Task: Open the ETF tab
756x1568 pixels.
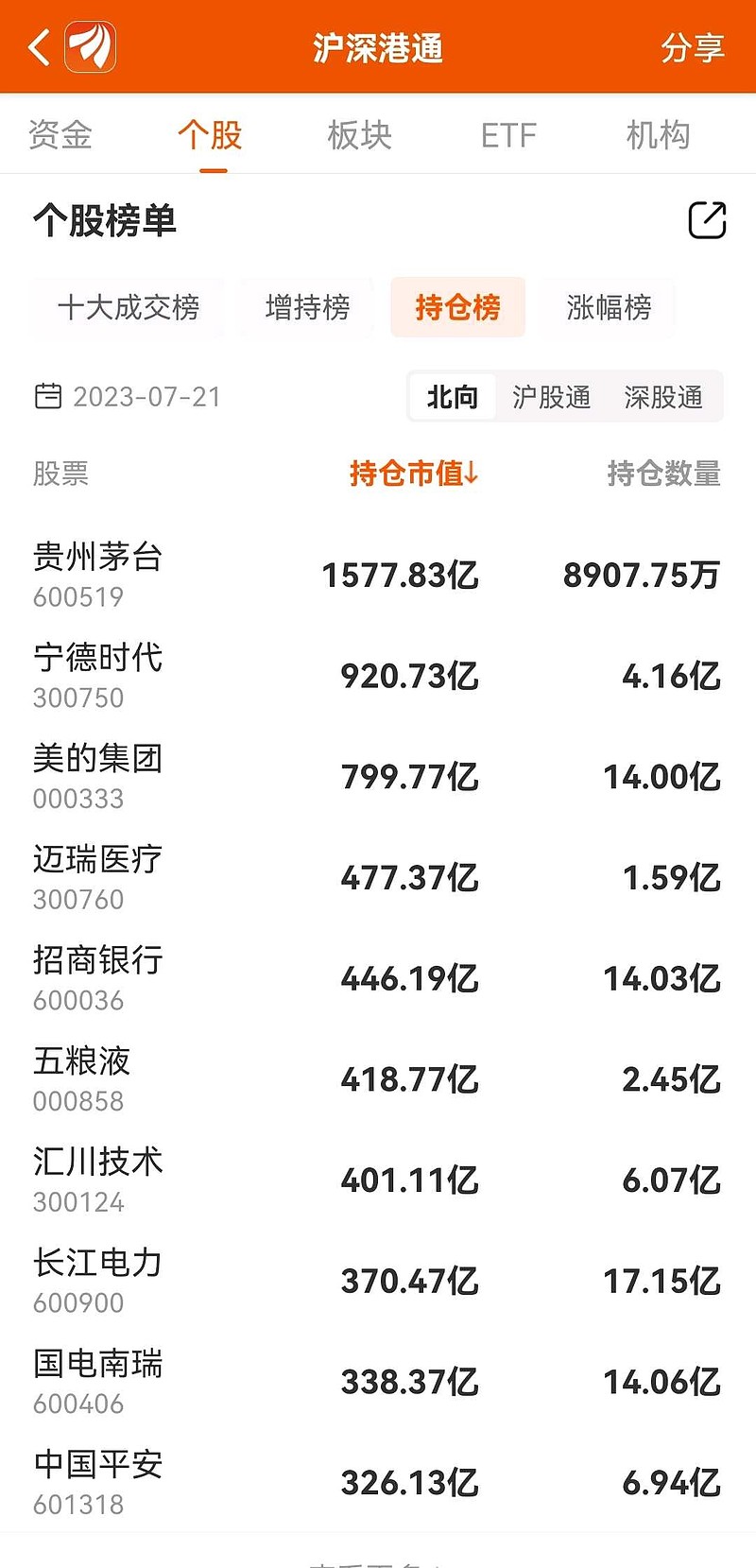Action: (x=508, y=135)
